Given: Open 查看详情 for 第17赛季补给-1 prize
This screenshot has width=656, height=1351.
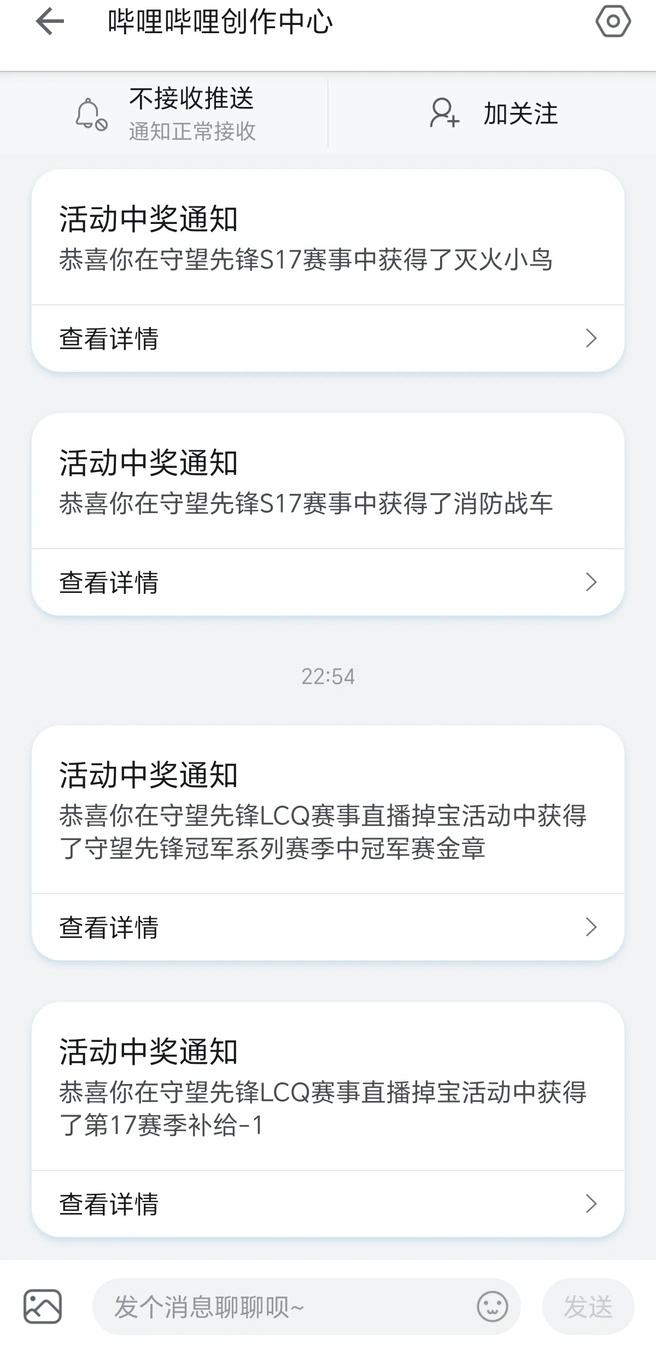Looking at the screenshot, I should coord(328,1204).
